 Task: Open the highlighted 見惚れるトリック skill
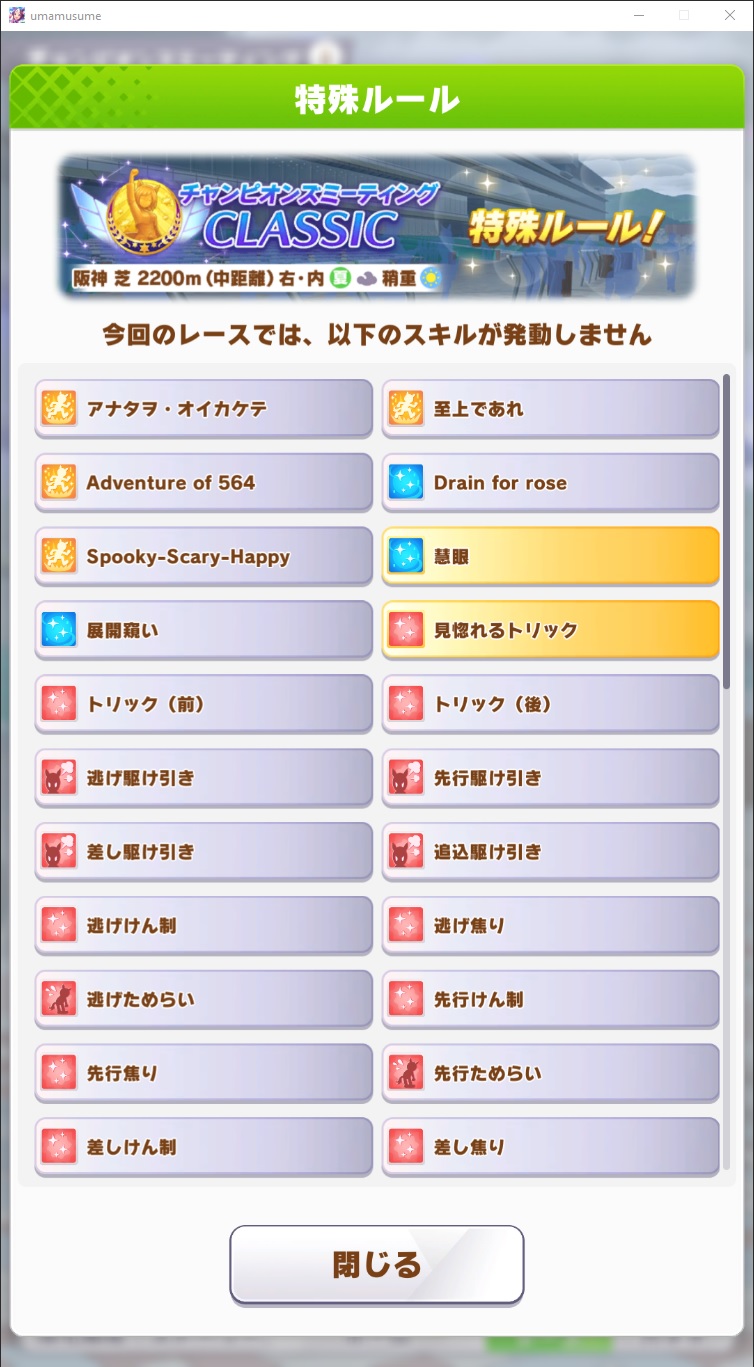coord(551,630)
